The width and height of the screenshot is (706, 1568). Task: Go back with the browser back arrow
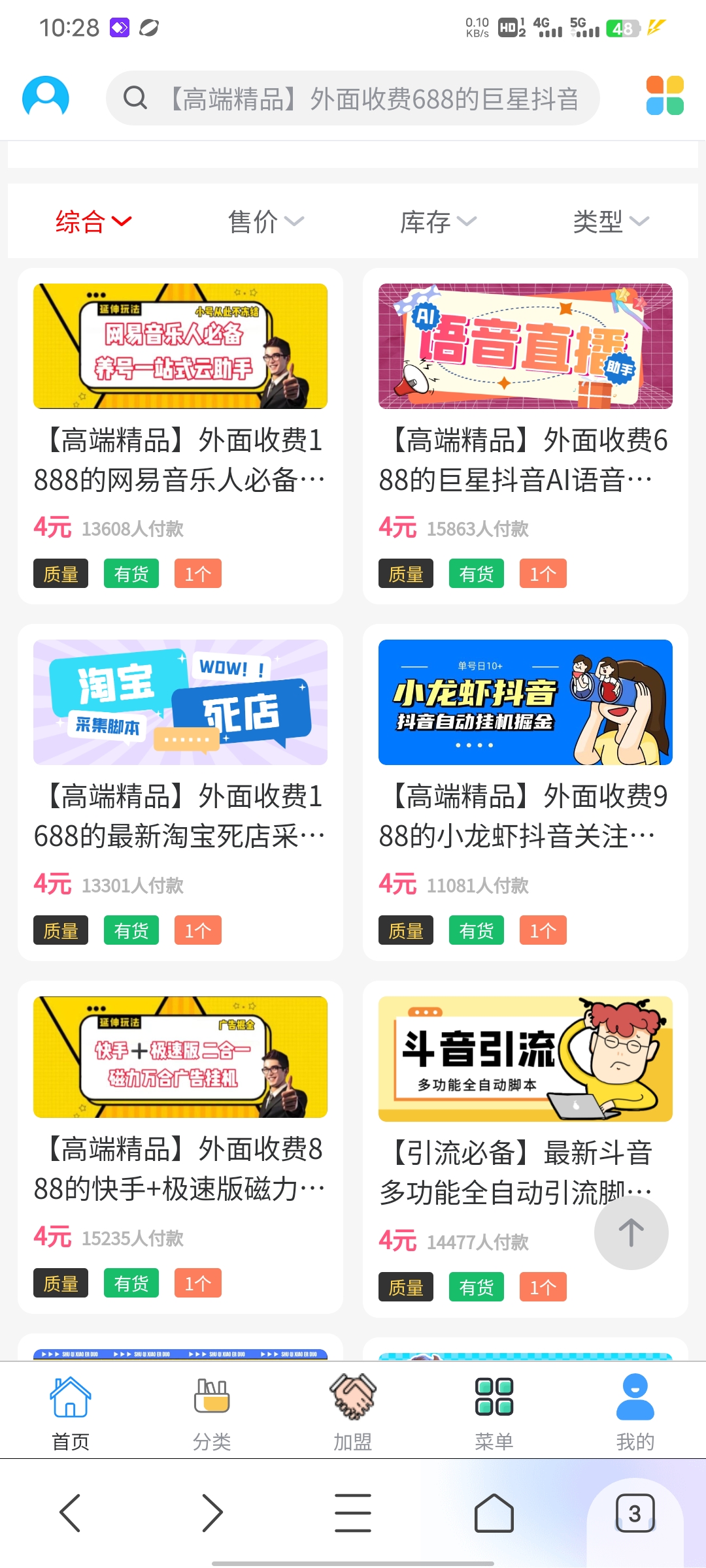tap(70, 1512)
